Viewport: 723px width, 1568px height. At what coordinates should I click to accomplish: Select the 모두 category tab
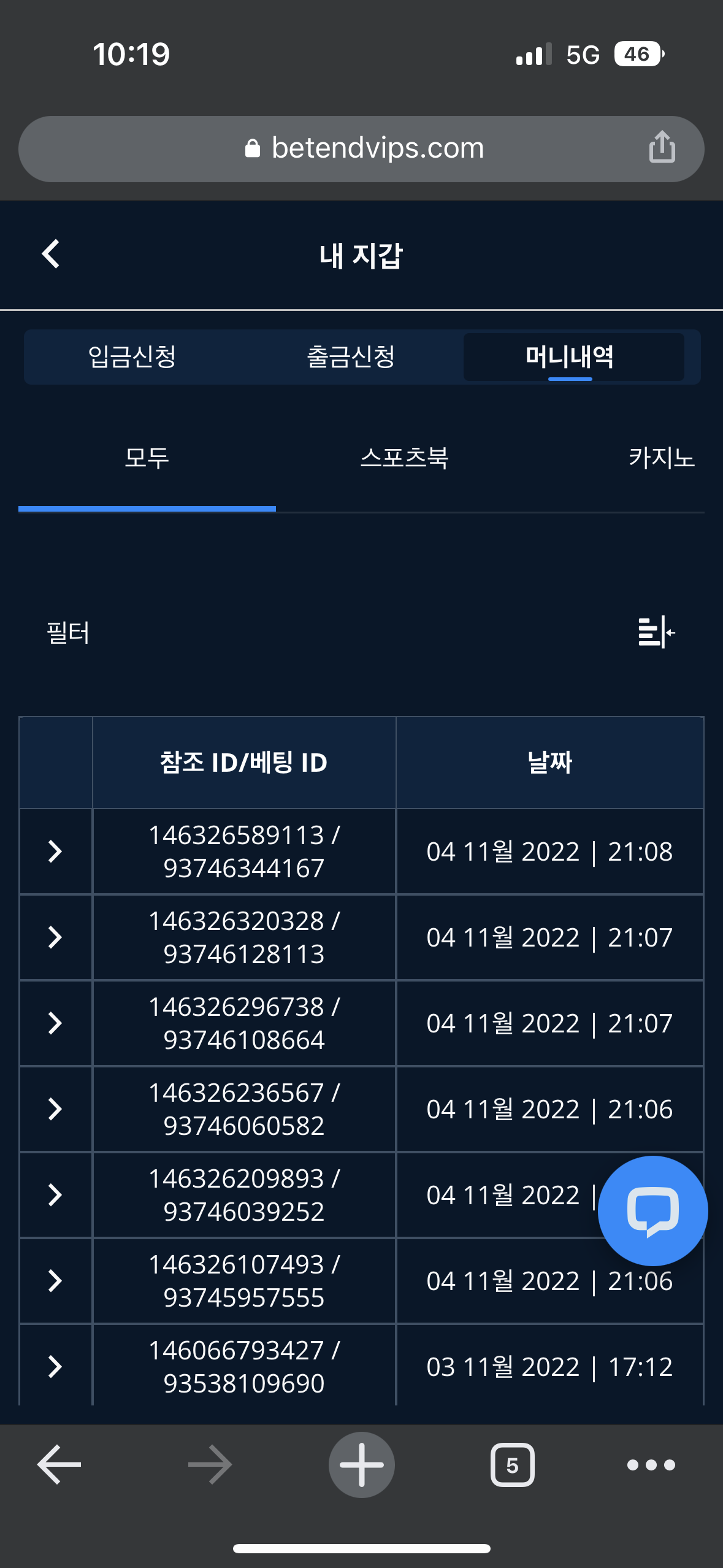(147, 458)
